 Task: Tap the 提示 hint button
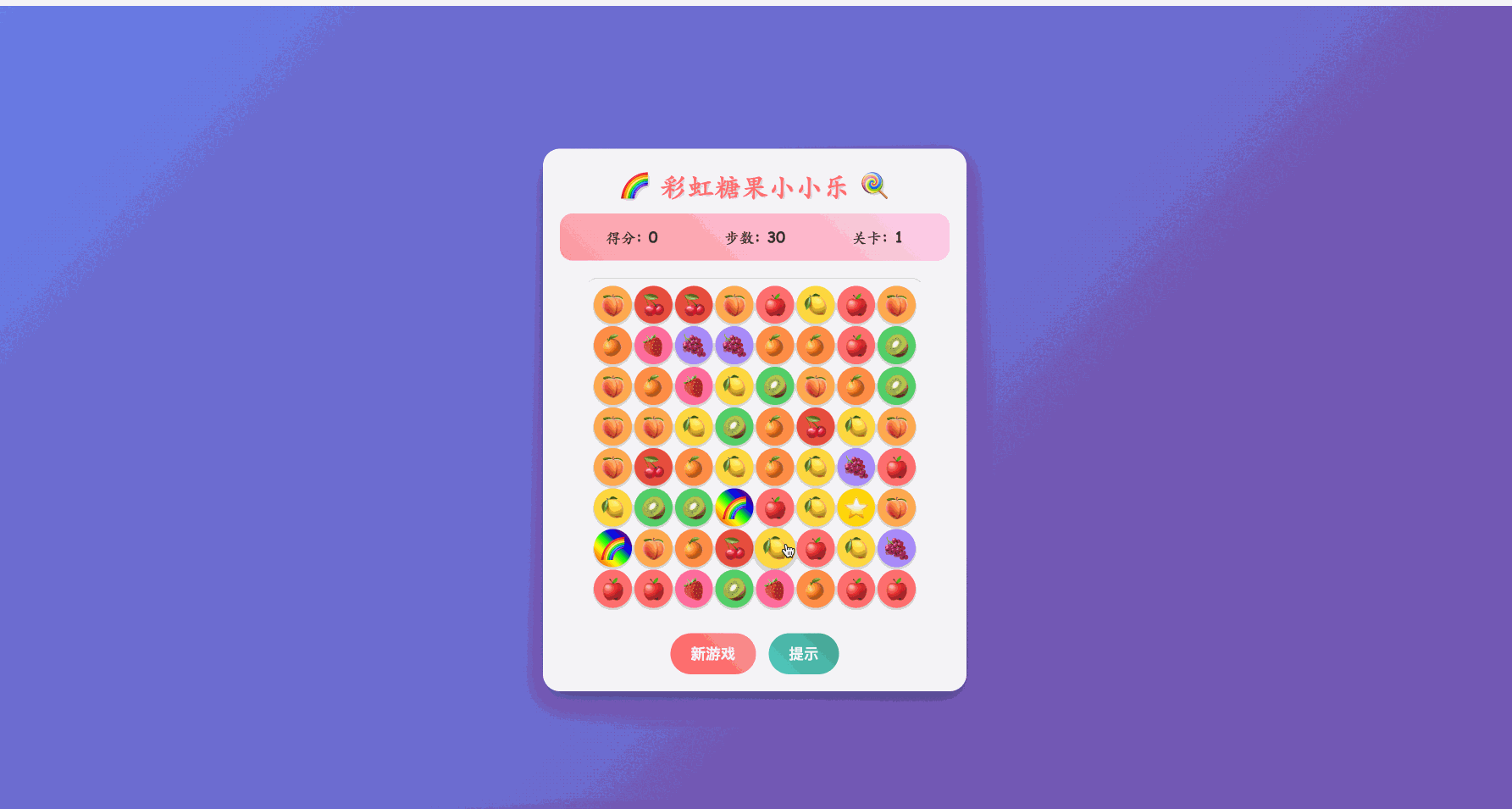(803, 654)
